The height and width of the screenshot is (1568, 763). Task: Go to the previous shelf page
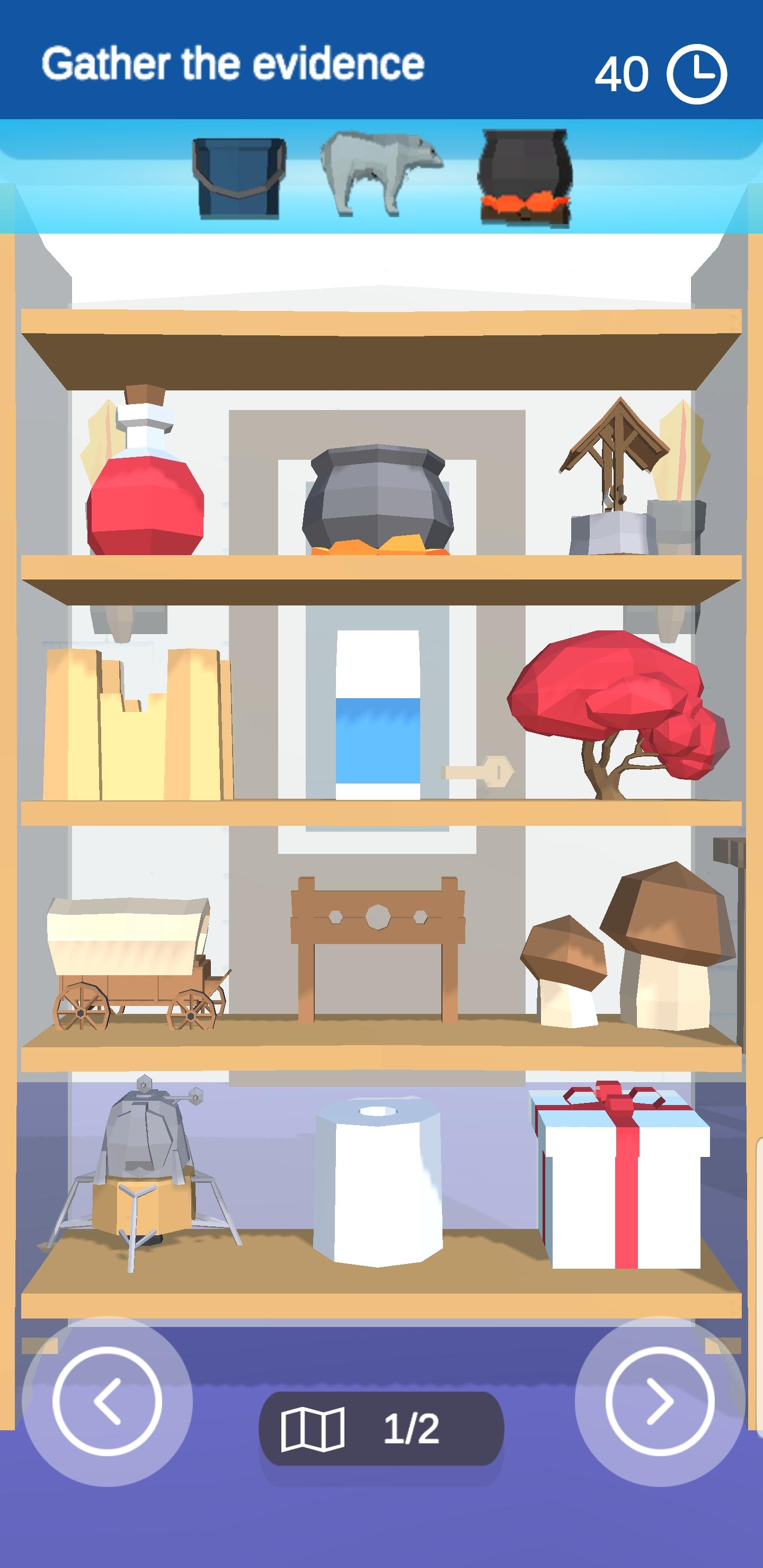(107, 1402)
